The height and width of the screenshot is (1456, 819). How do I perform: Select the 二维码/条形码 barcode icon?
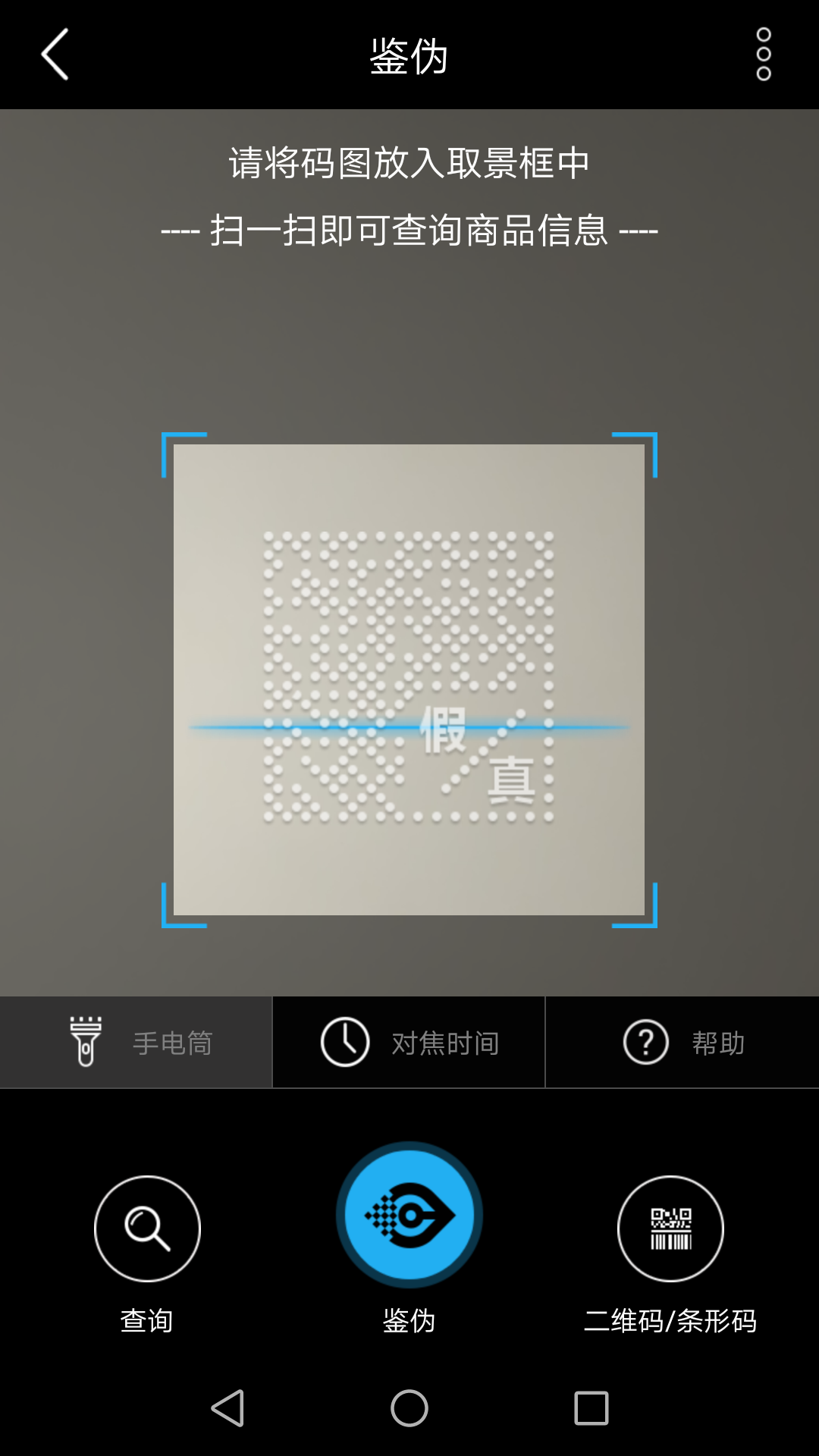click(x=670, y=1228)
